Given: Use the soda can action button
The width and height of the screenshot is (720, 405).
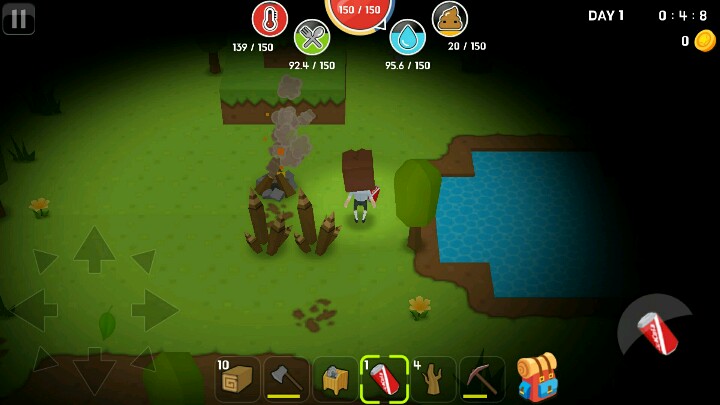Looking at the screenshot, I should pos(657,332).
